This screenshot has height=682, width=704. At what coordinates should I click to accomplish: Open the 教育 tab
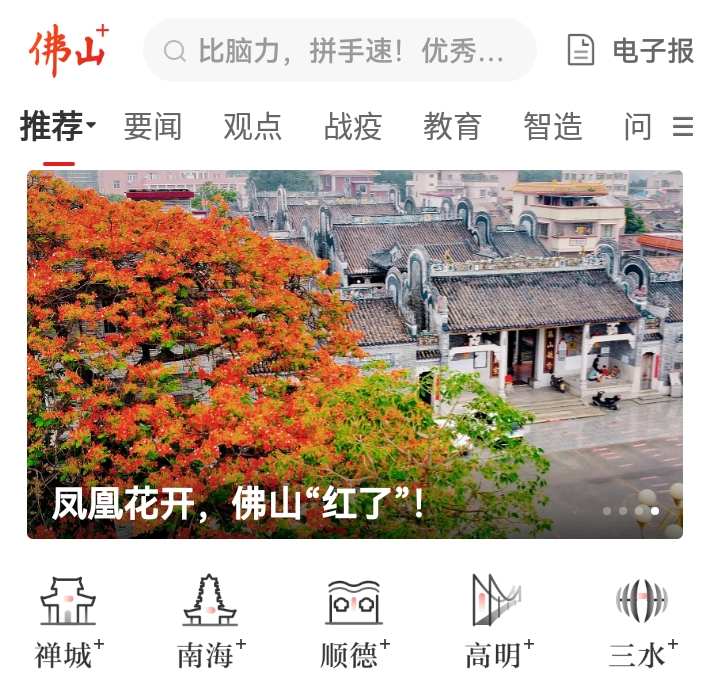[453, 127]
